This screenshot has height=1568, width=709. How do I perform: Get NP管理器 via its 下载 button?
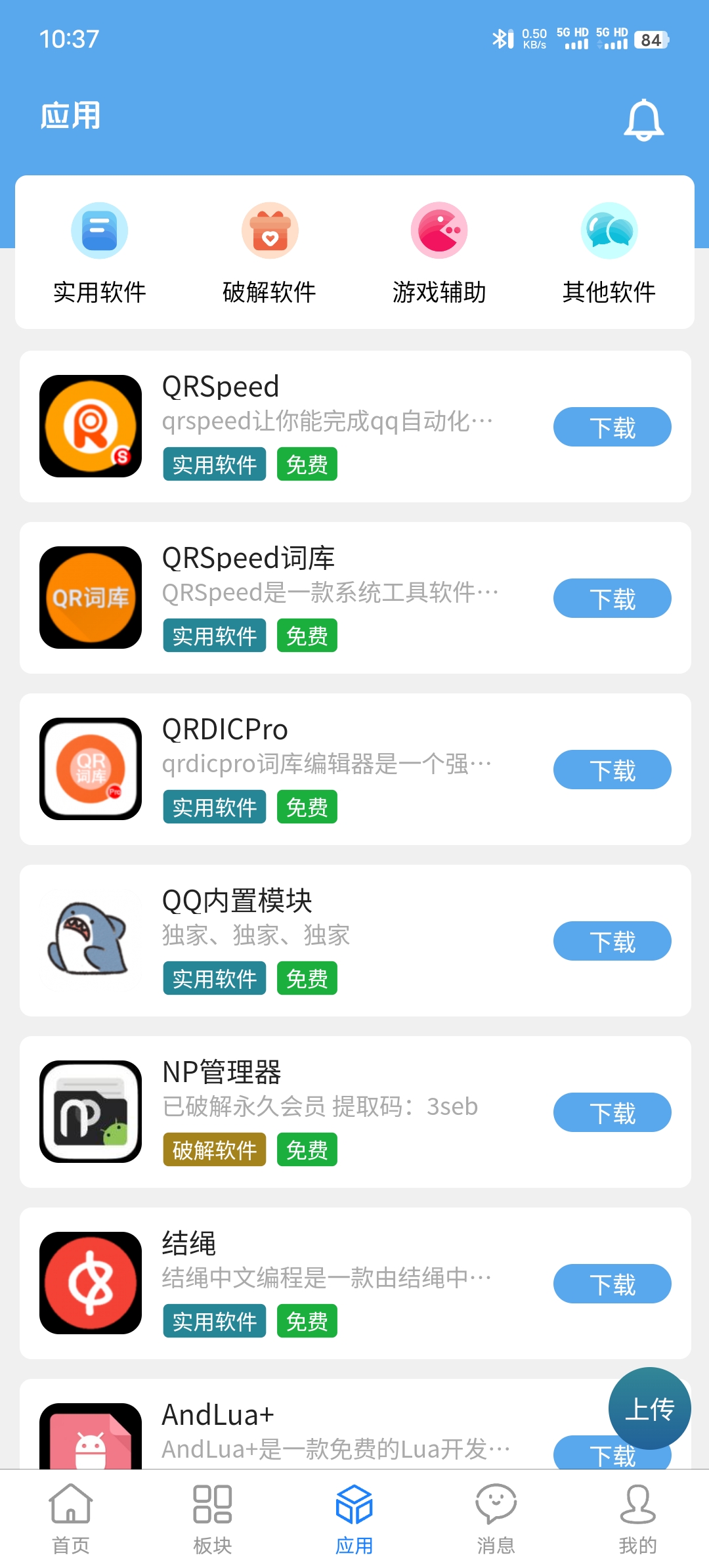pyautogui.click(x=612, y=1113)
